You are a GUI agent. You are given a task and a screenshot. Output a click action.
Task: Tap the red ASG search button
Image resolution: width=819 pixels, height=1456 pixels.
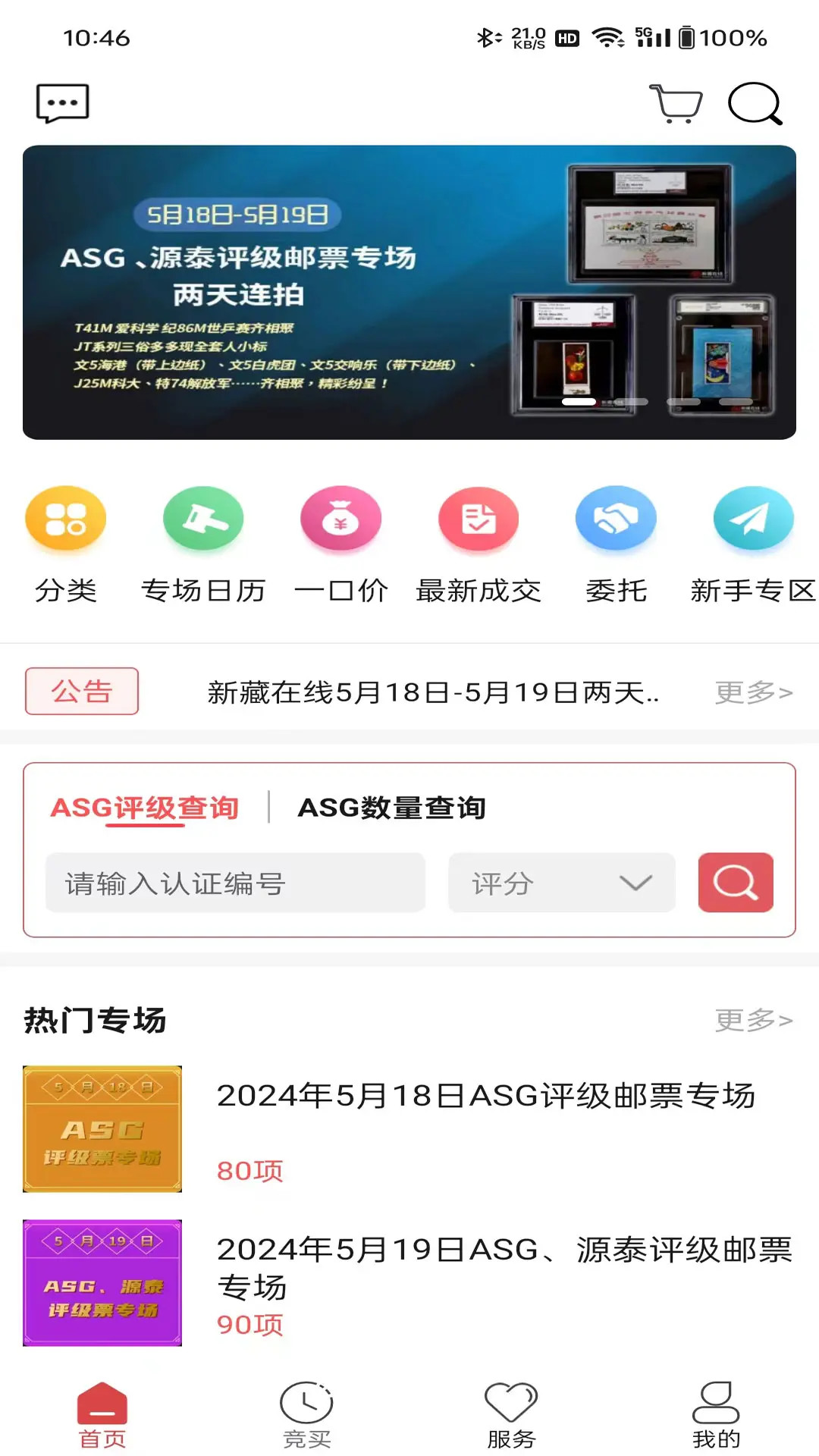(x=735, y=882)
